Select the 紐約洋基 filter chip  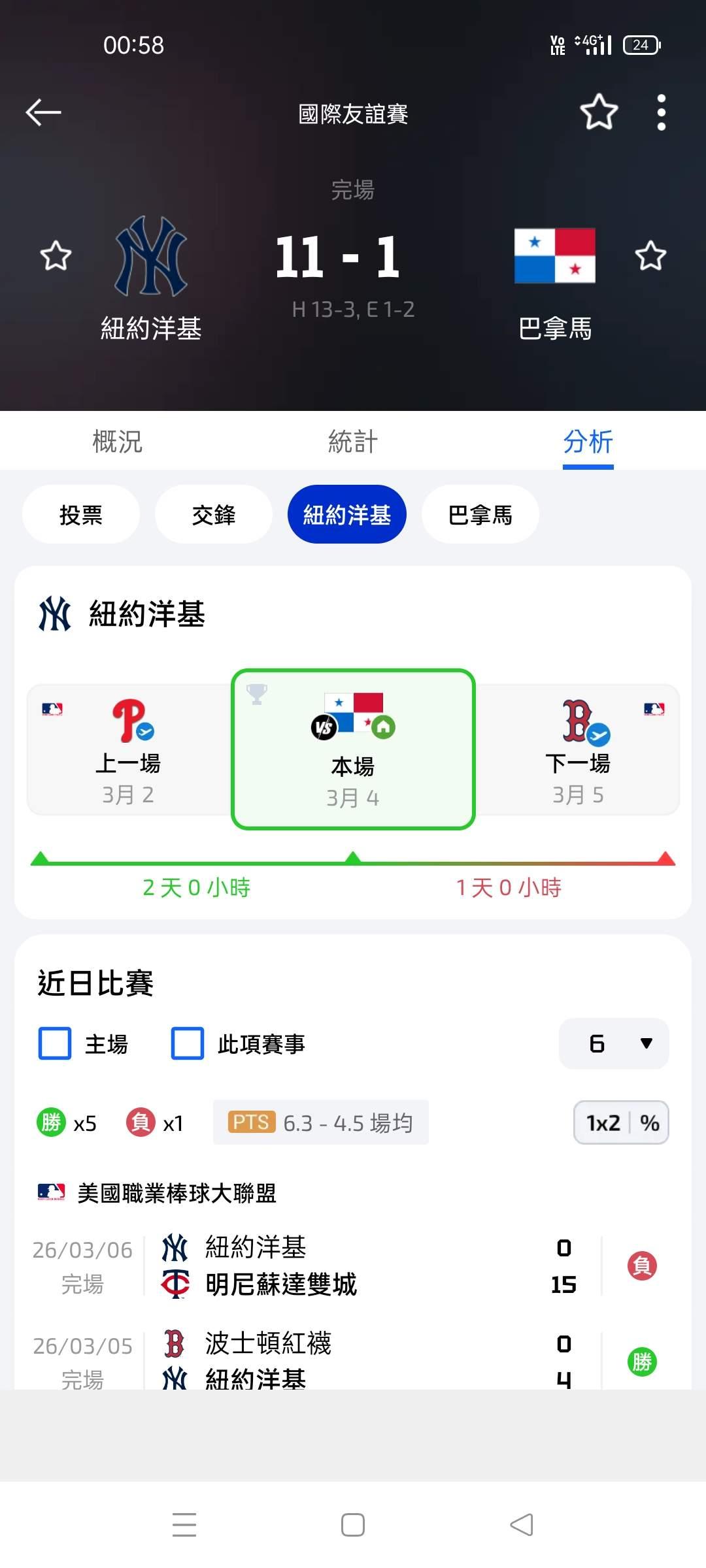(x=347, y=515)
